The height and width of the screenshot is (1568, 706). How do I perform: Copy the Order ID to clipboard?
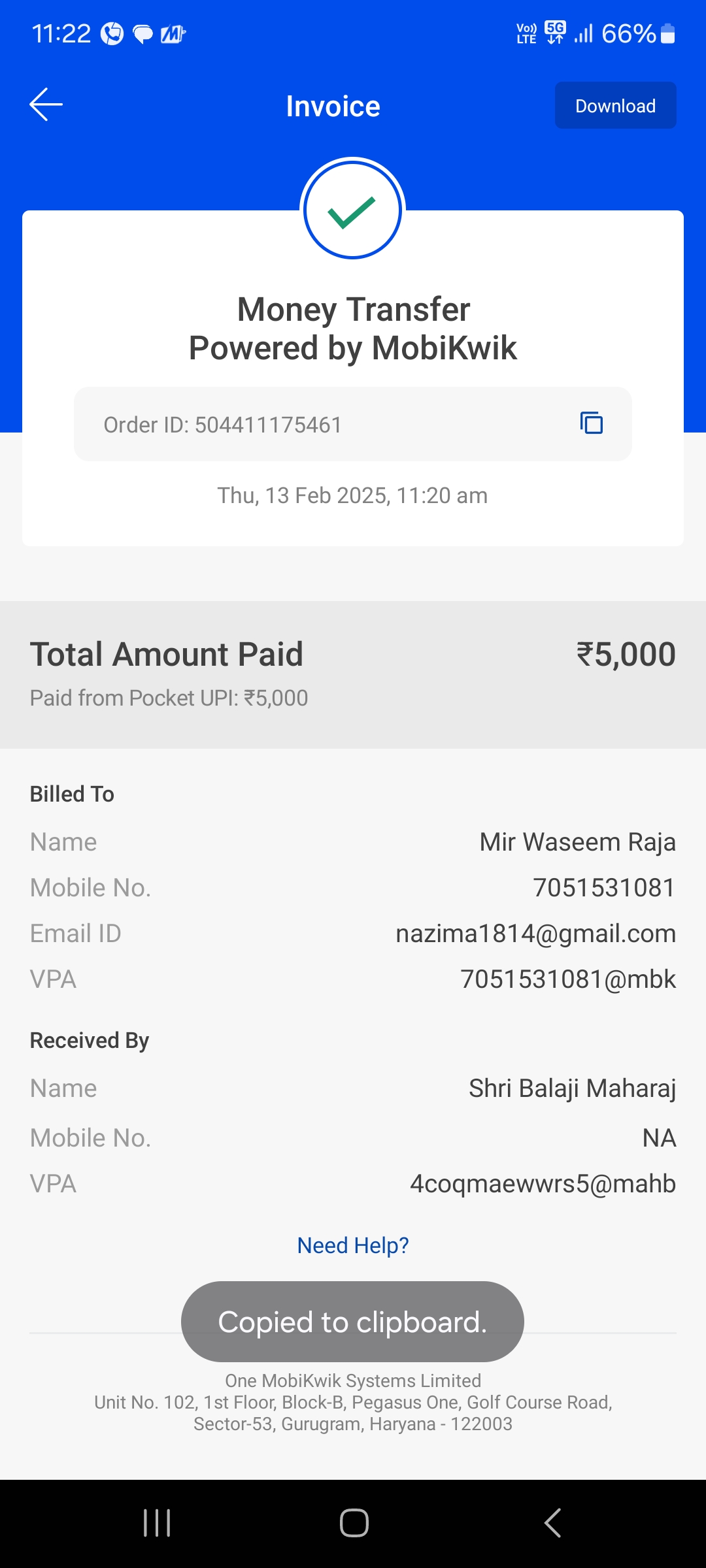coord(592,423)
